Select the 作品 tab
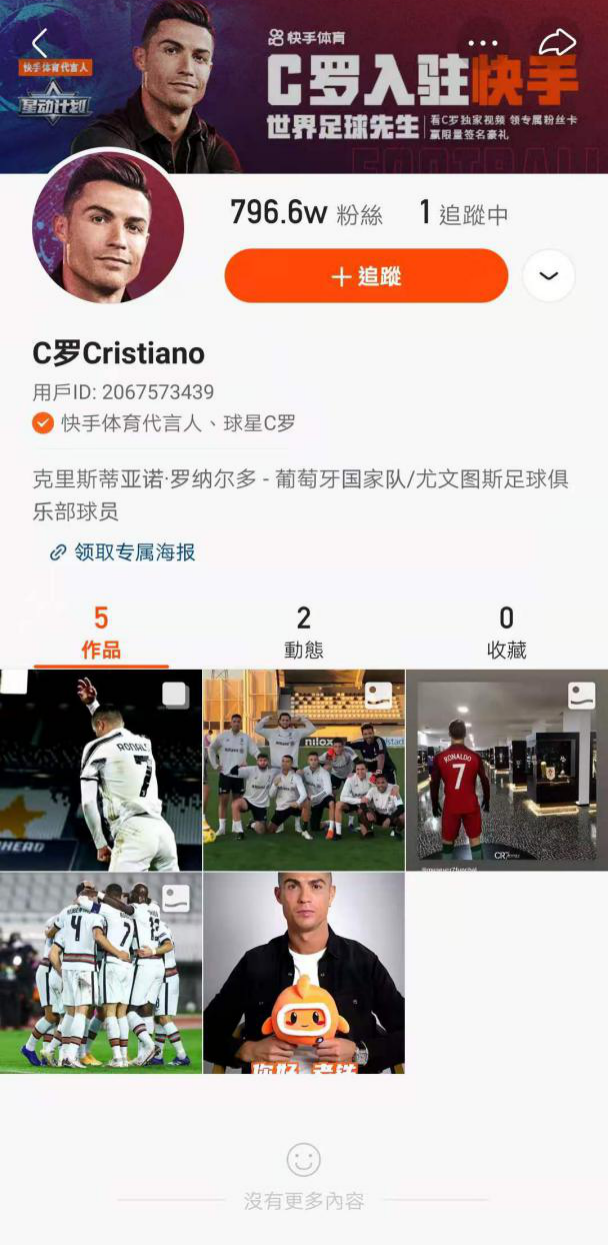Image resolution: width=609 pixels, height=1246 pixels. pos(101,633)
